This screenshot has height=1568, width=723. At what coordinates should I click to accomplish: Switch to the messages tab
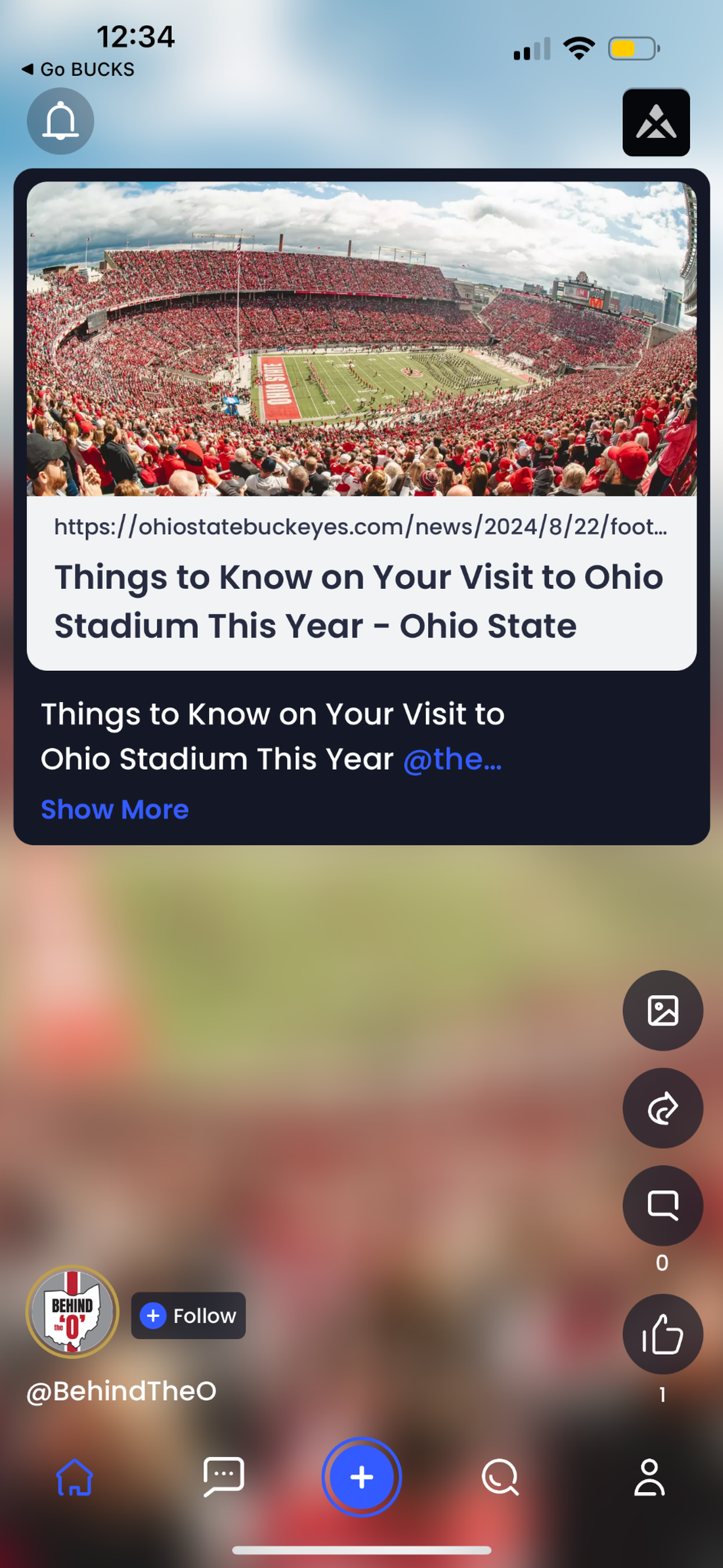pos(224,1477)
